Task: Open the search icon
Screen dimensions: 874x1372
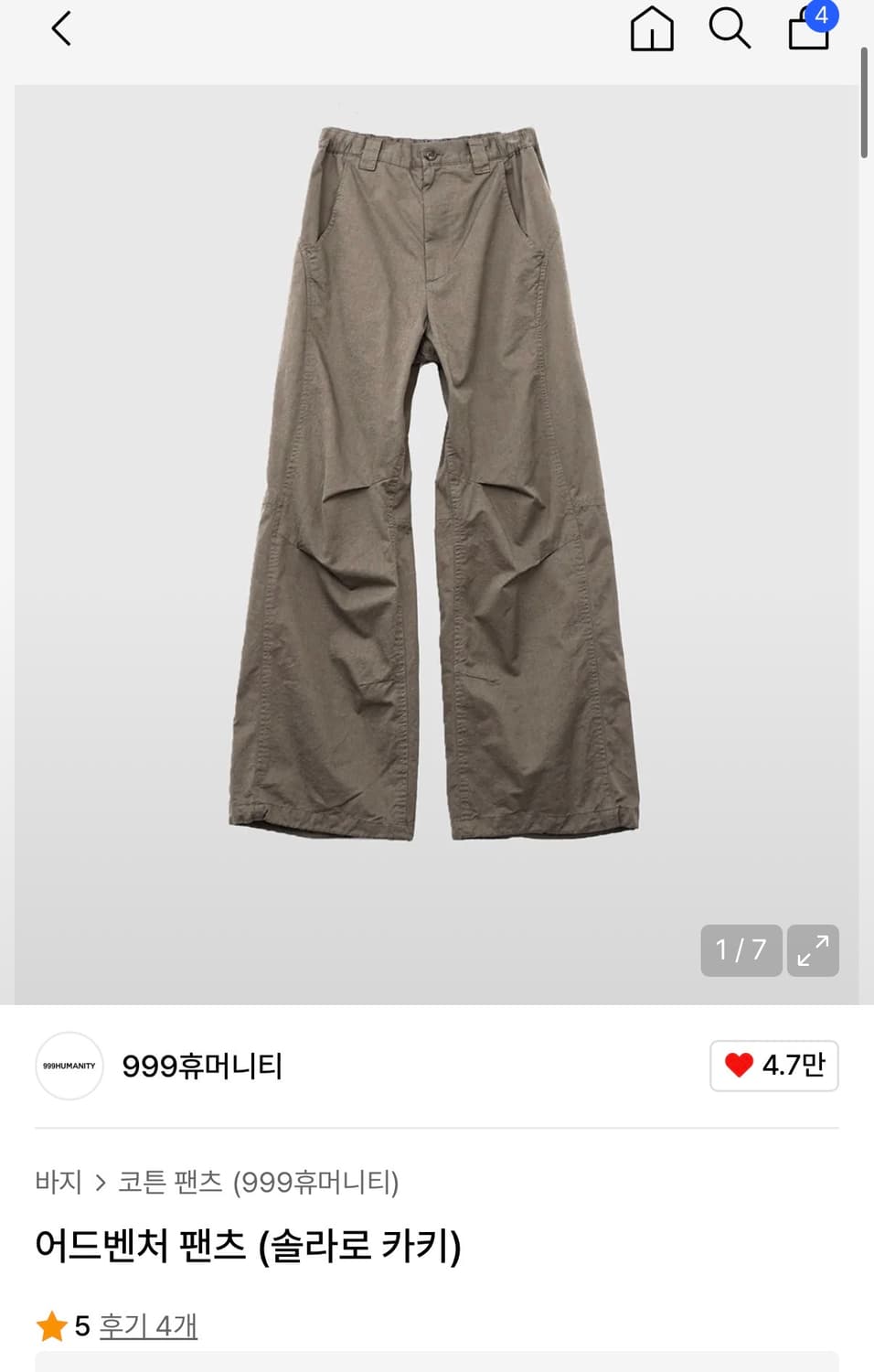Action: tap(730, 30)
